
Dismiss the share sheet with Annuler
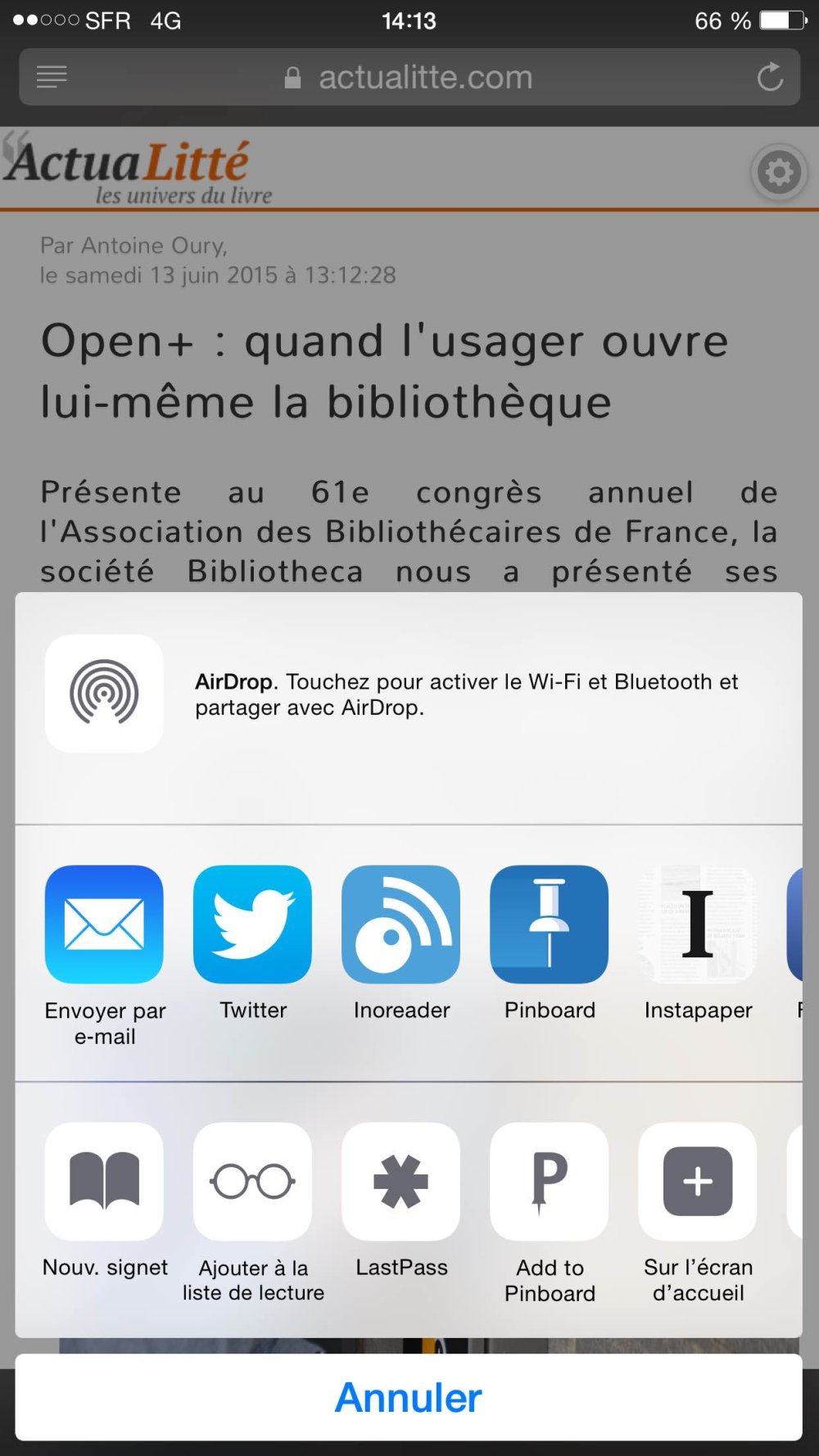(409, 1398)
